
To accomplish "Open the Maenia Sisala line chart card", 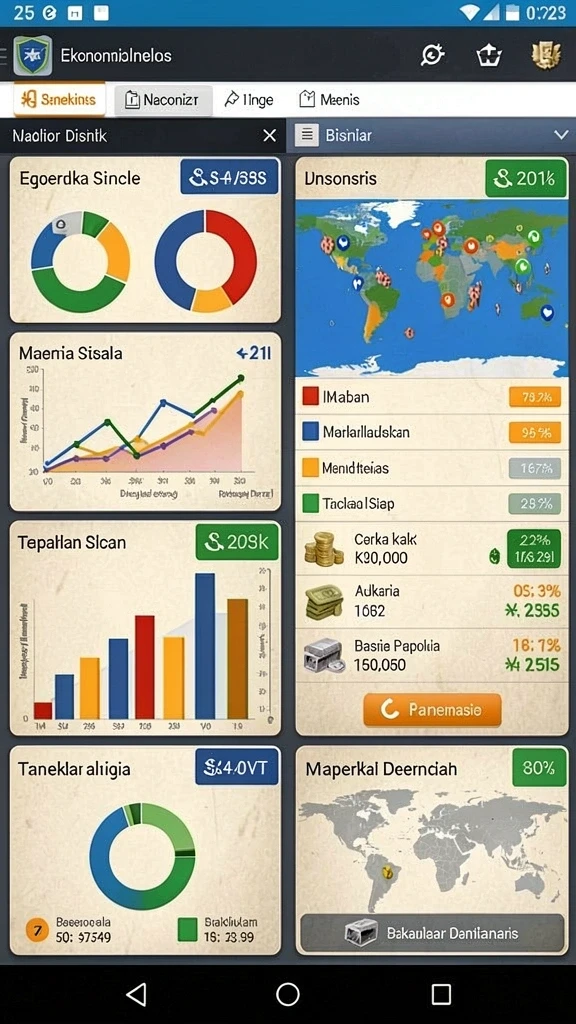I will (145, 422).
